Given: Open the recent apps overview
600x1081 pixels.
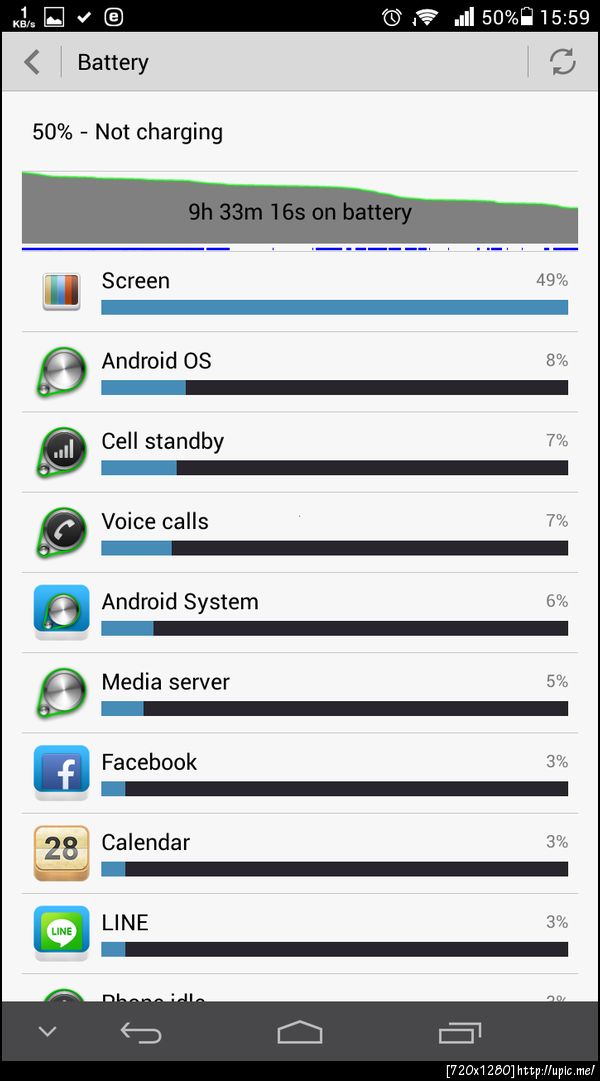Looking at the screenshot, I should [x=459, y=1032].
